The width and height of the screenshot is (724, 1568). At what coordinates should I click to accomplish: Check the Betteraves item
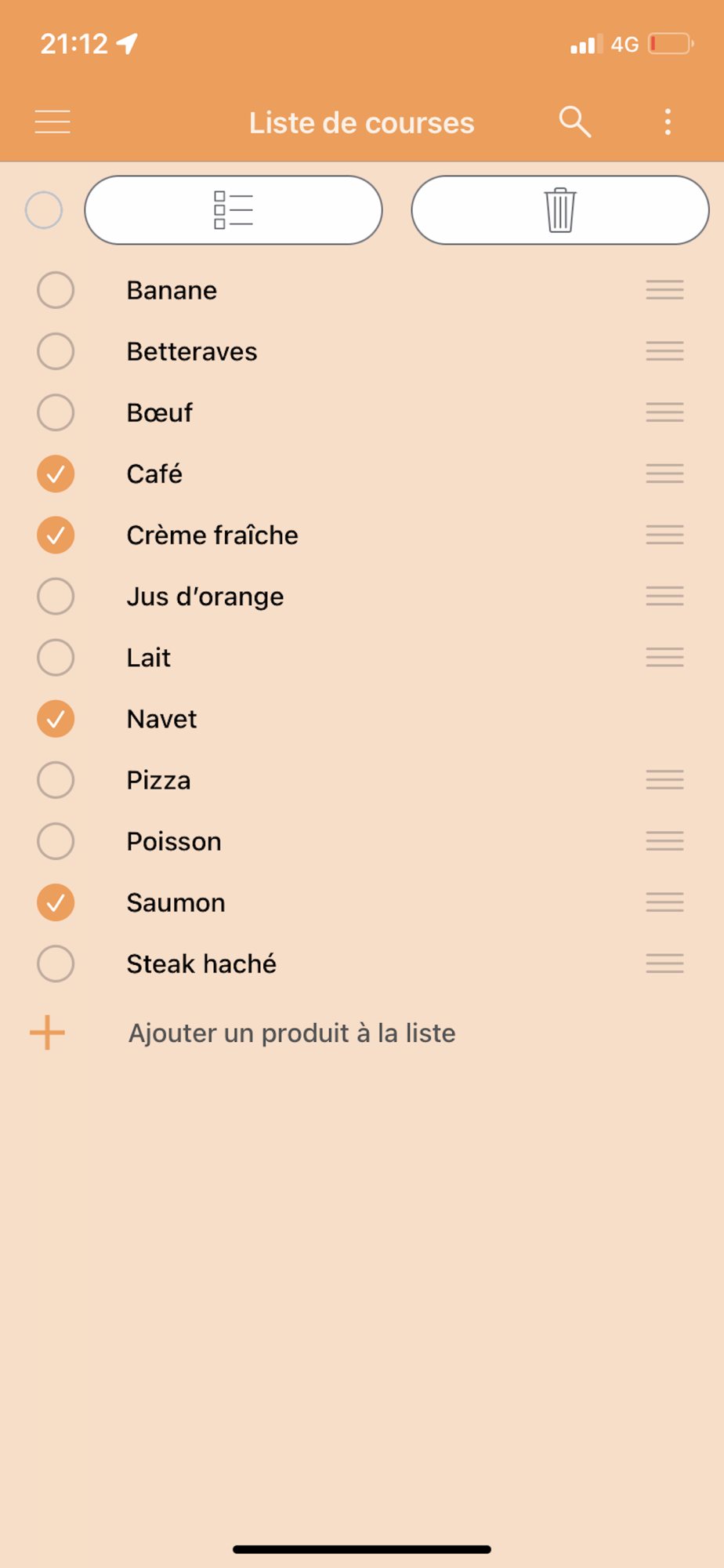click(56, 351)
